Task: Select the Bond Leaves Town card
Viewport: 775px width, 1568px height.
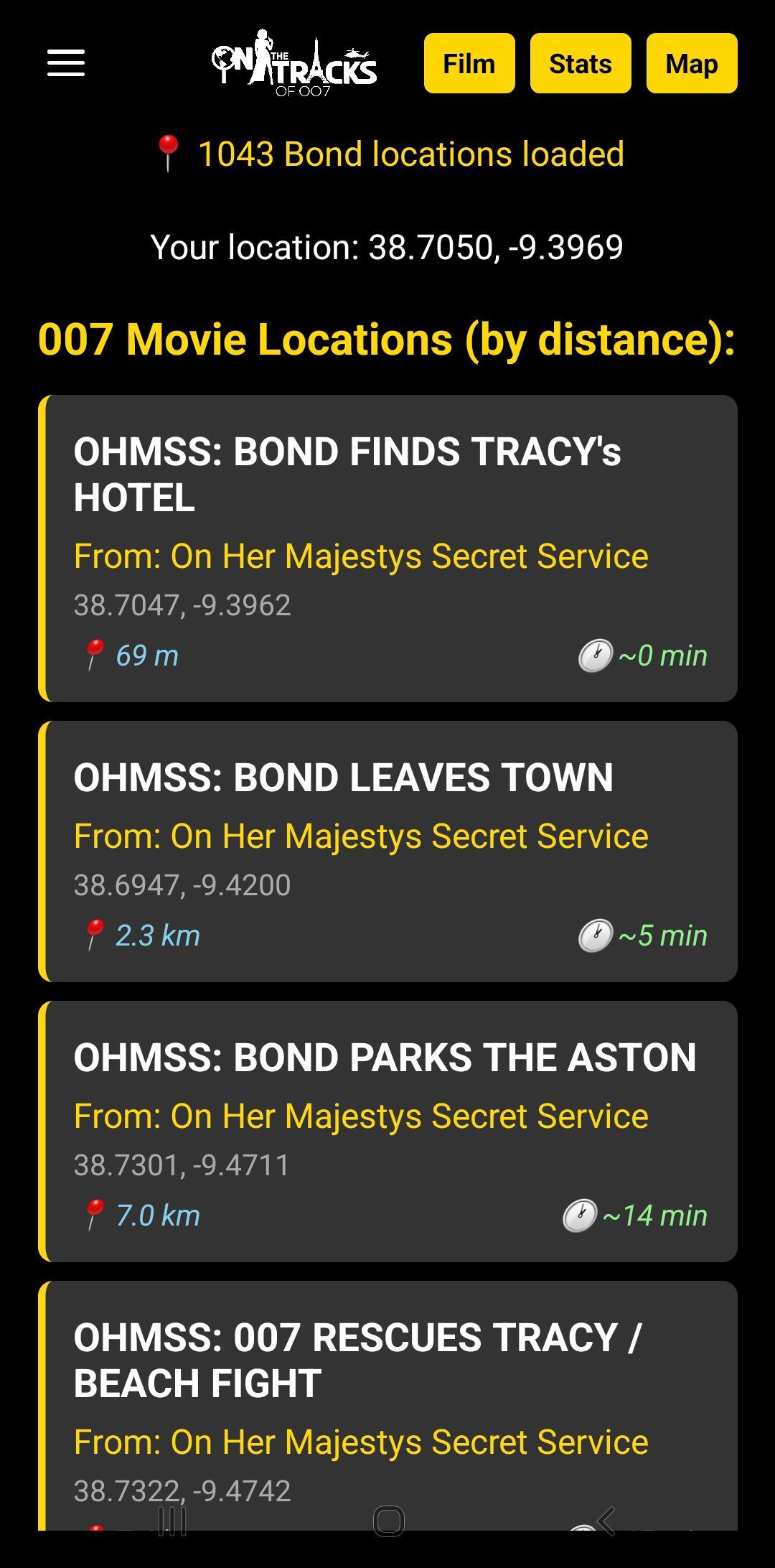Action: coord(387,851)
